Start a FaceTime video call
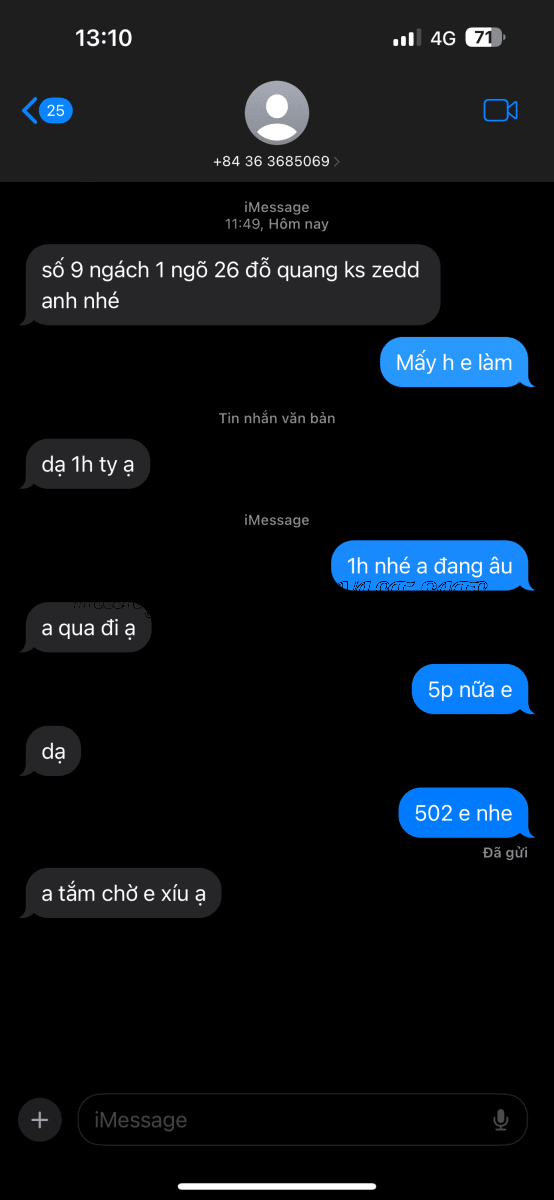This screenshot has height=1200, width=554. (500, 110)
